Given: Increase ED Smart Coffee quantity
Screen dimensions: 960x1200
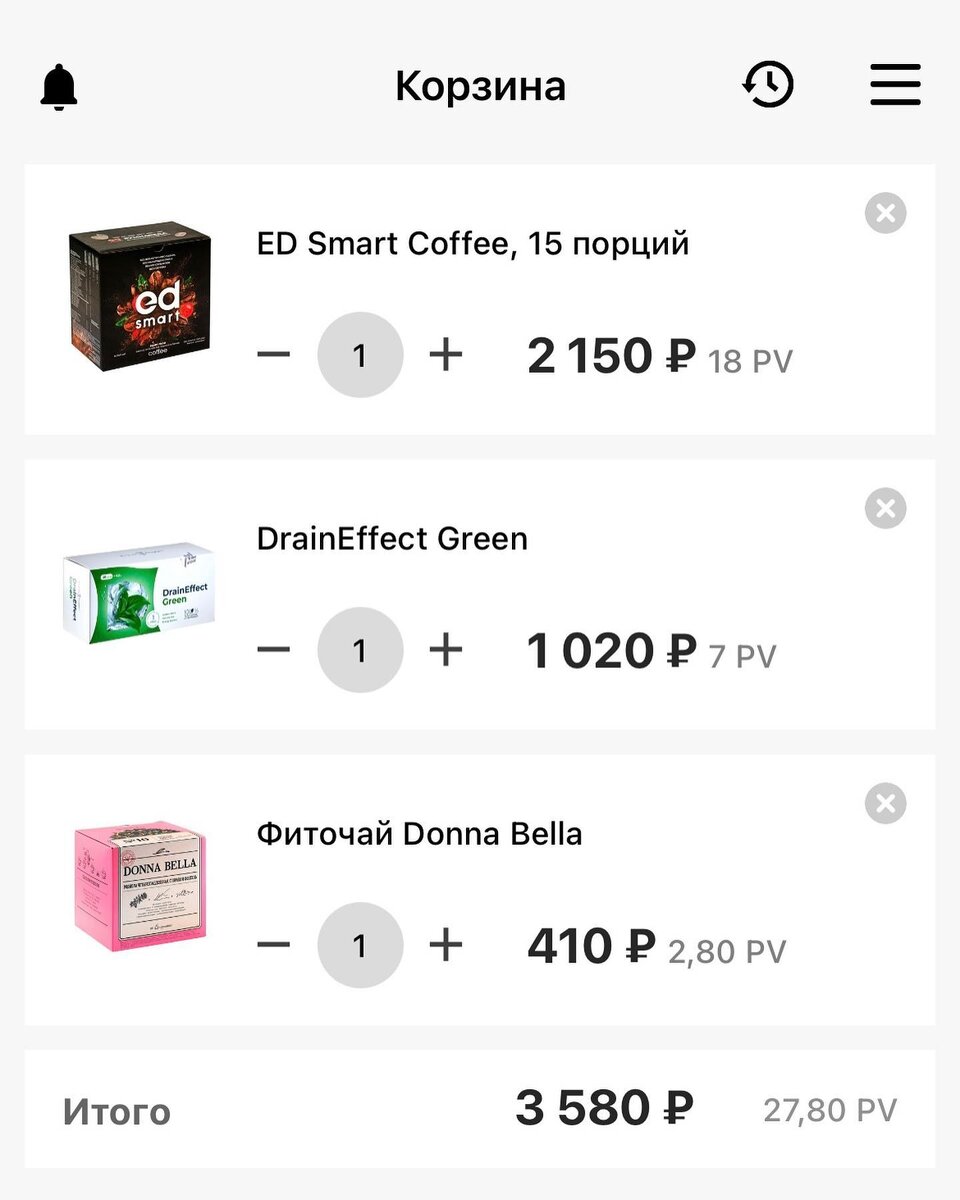Looking at the screenshot, I should click(446, 355).
